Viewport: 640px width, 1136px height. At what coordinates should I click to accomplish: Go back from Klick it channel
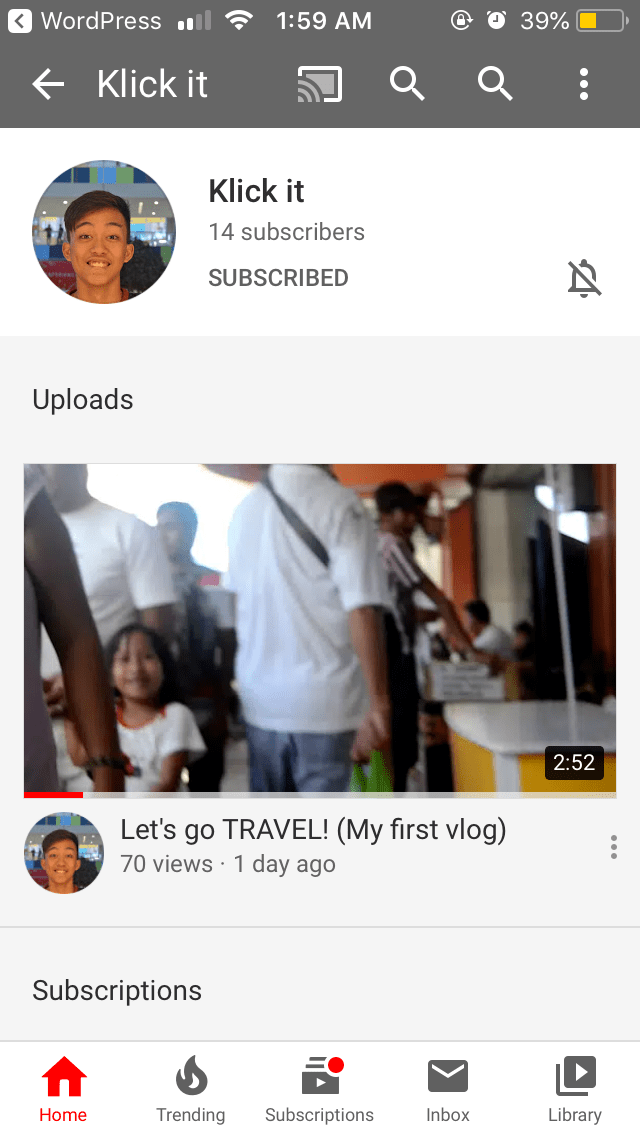(x=48, y=85)
